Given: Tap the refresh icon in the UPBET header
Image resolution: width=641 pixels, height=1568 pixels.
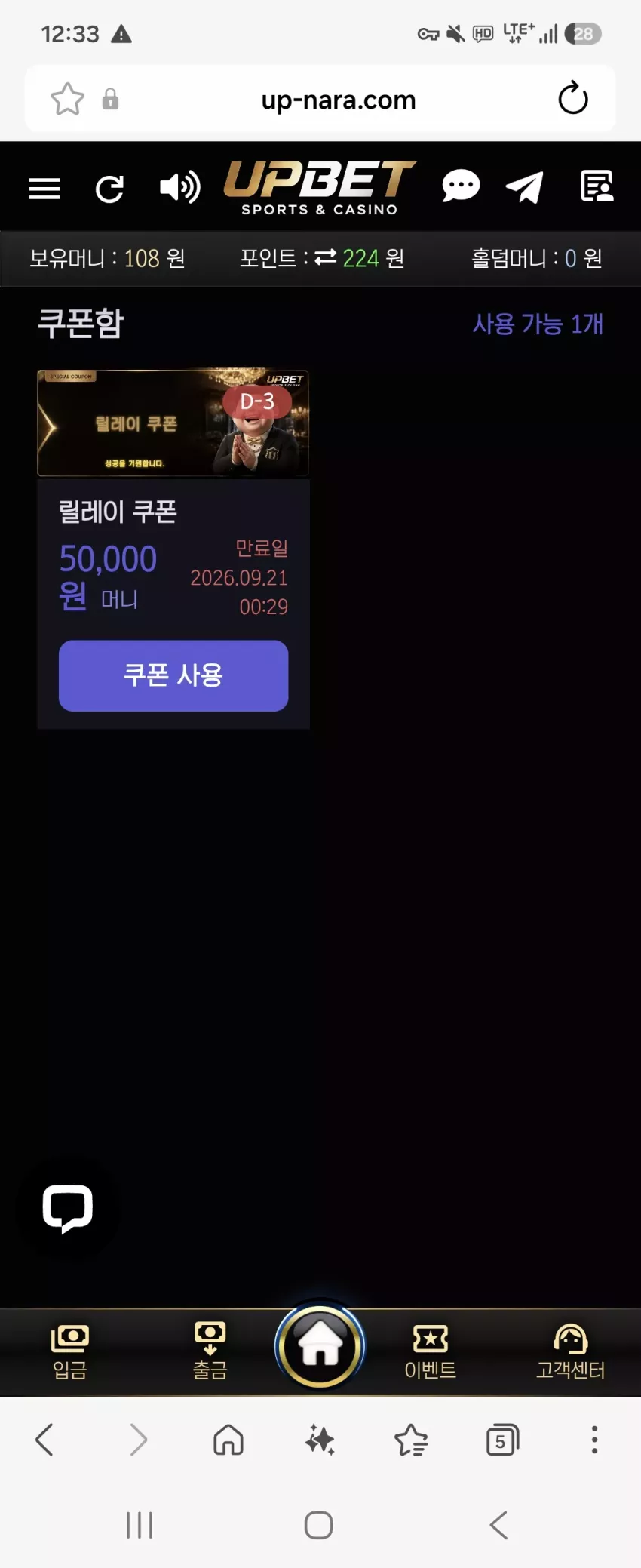Looking at the screenshot, I should [x=110, y=189].
